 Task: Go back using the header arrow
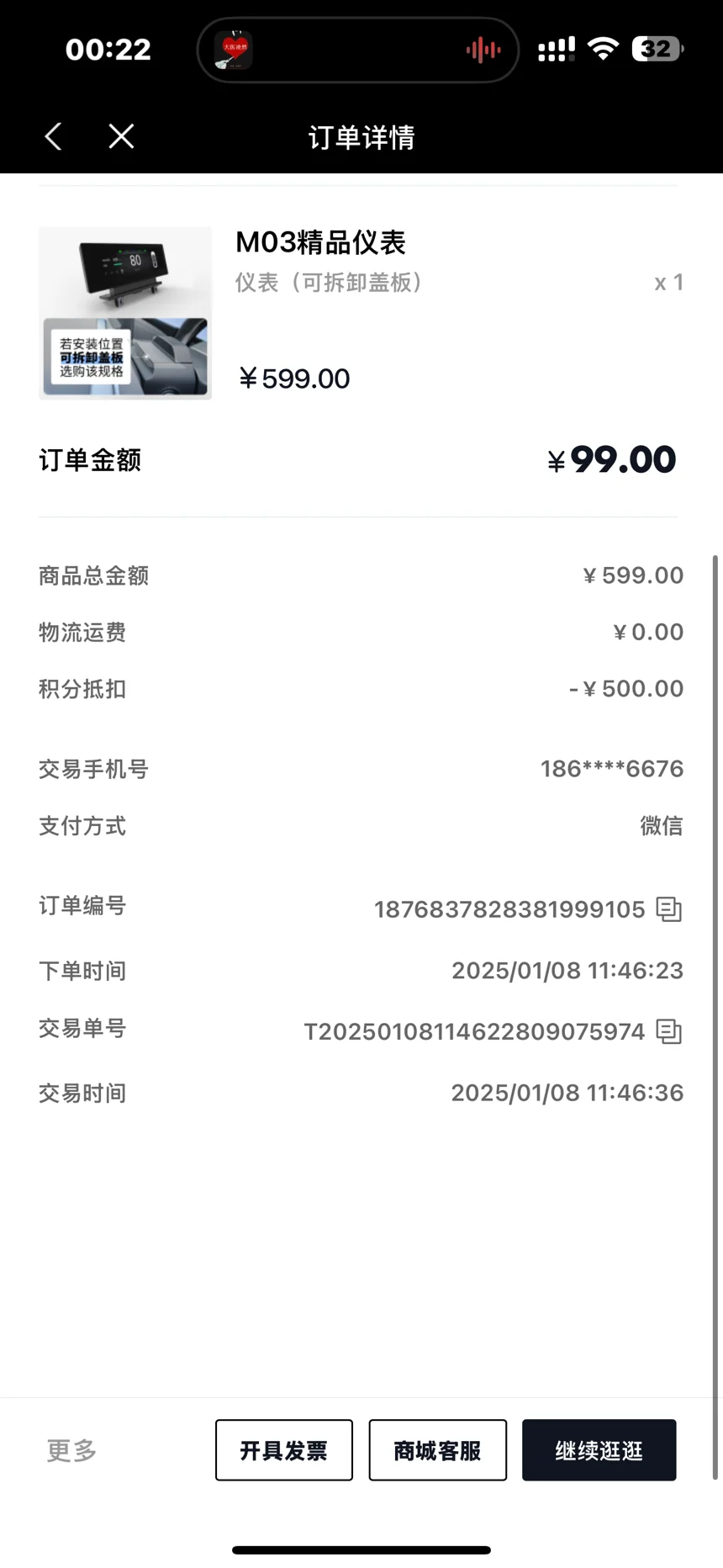click(53, 136)
